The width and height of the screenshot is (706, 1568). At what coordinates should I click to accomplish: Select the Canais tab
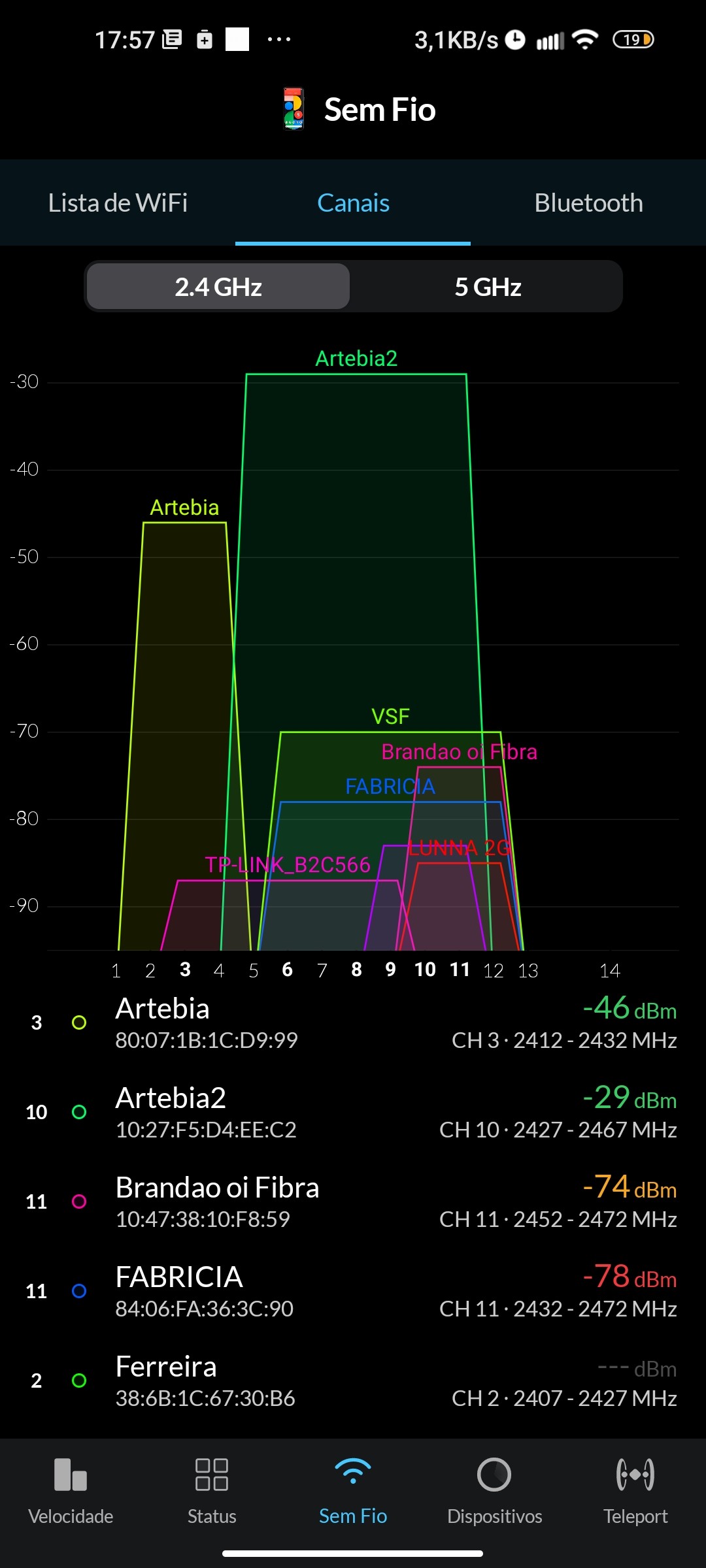pos(353,203)
